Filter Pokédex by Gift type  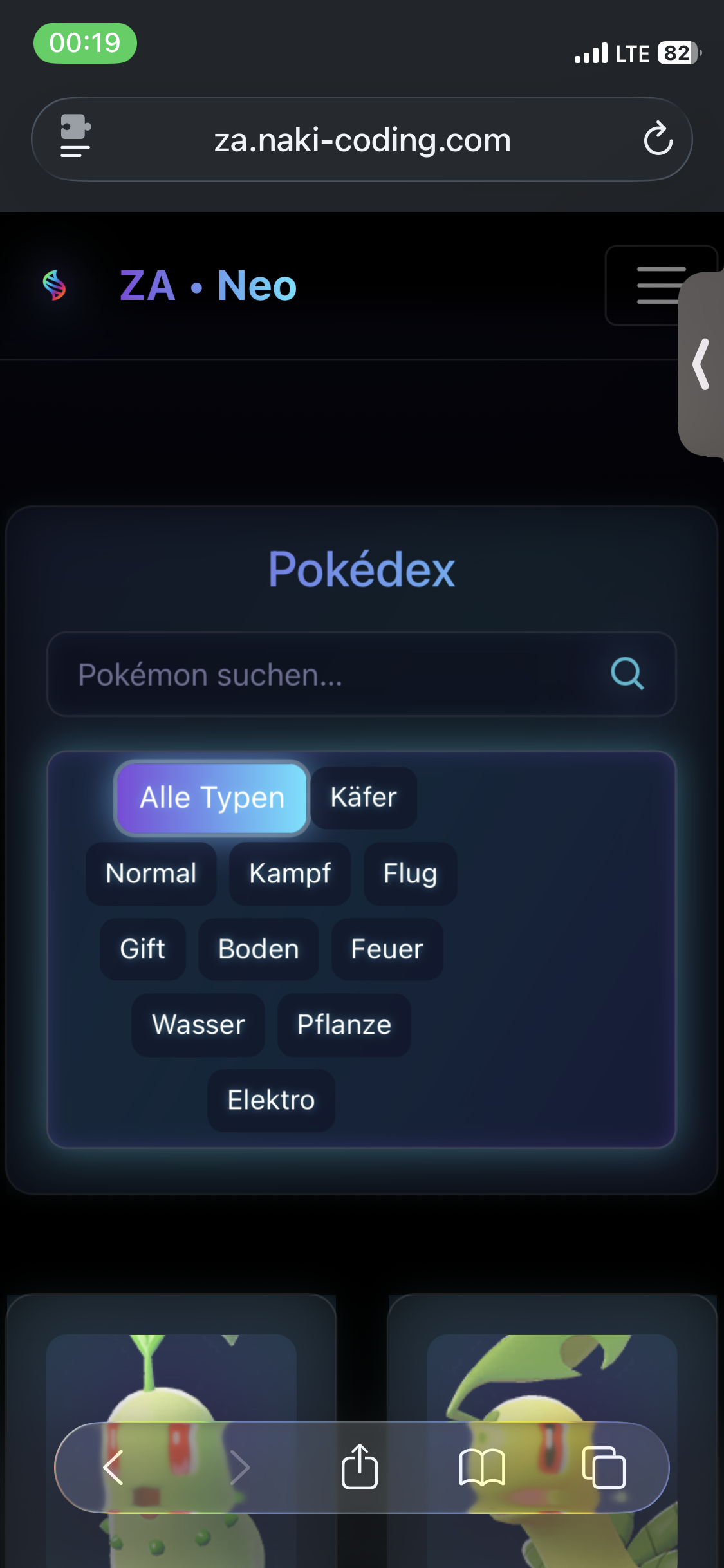[x=142, y=949]
